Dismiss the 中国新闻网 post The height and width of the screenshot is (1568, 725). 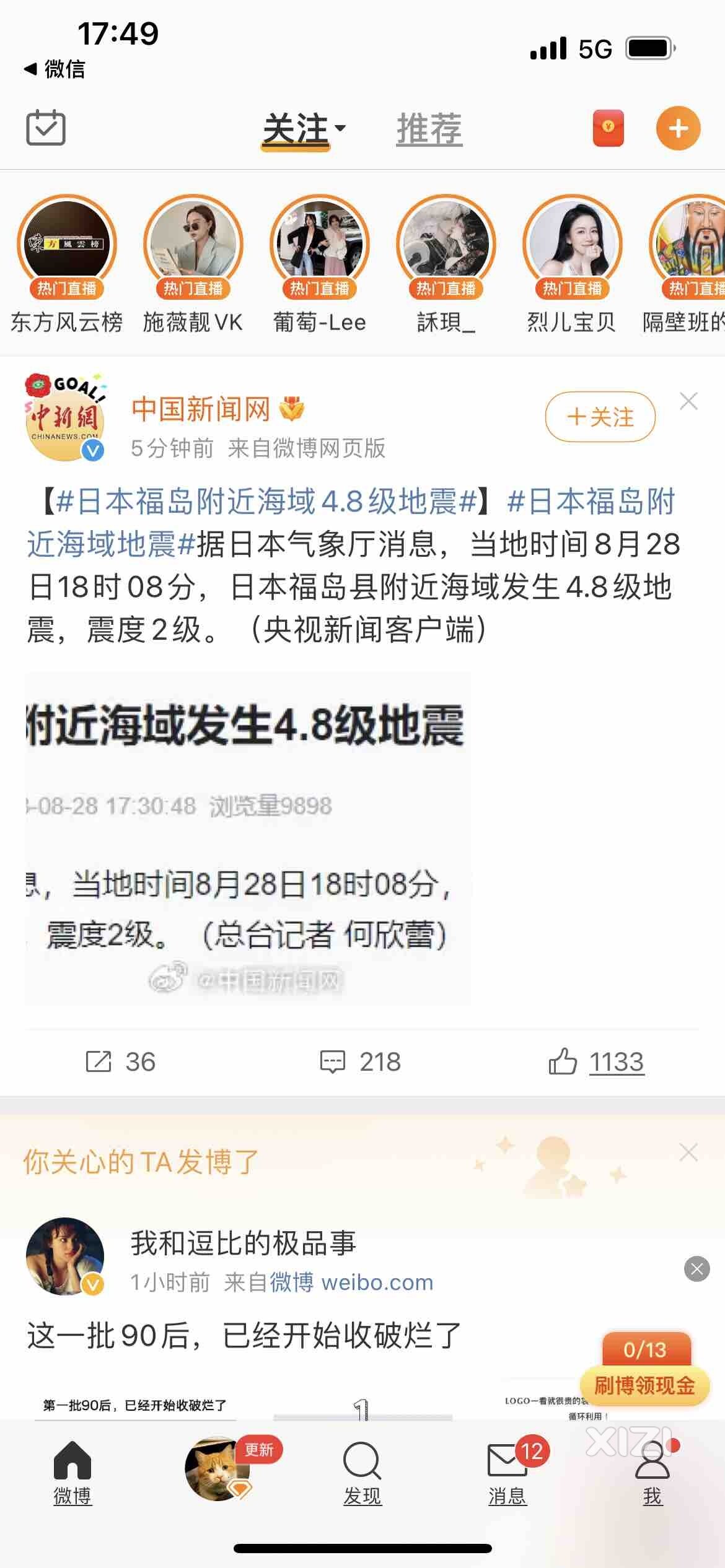[688, 401]
